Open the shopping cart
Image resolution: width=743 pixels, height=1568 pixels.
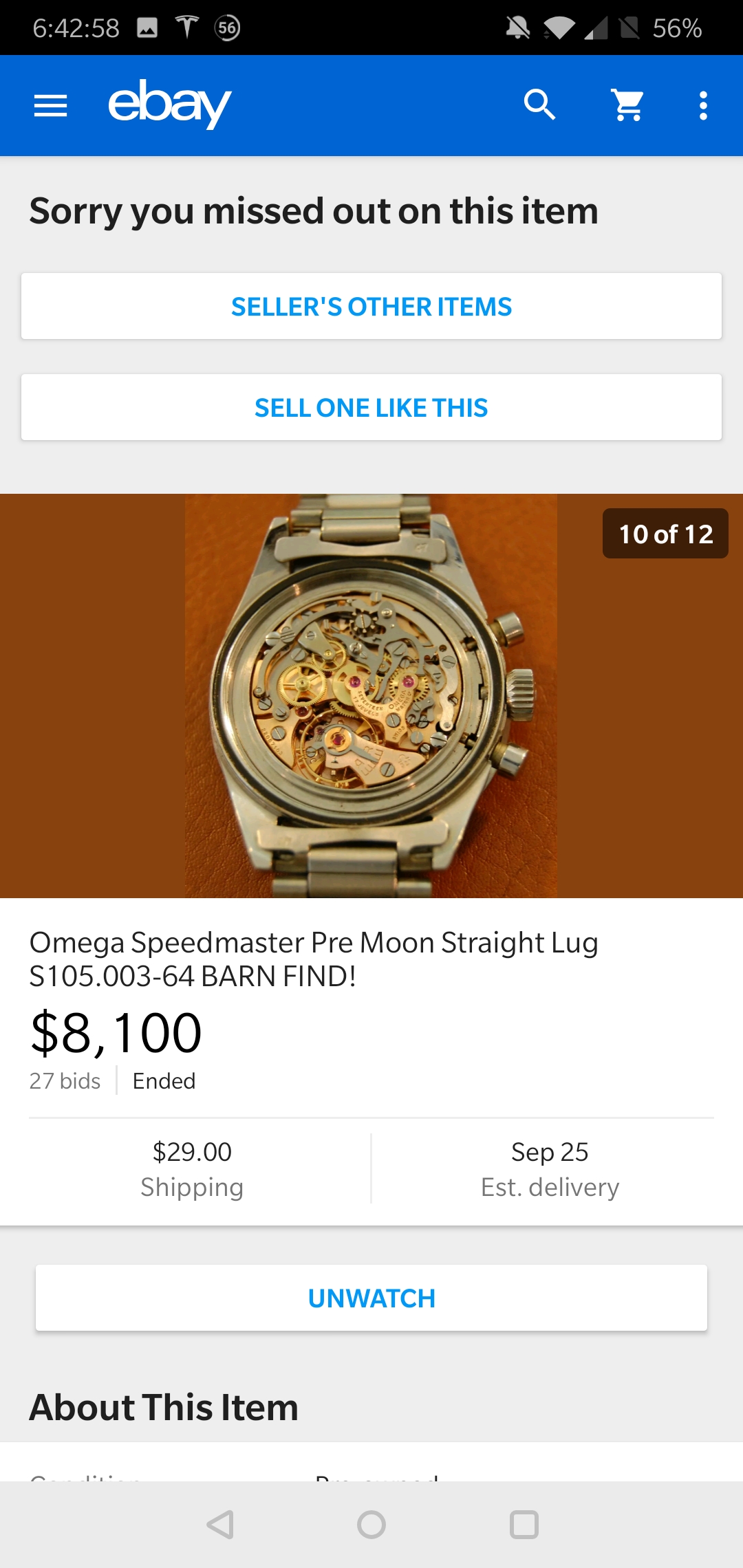(x=628, y=105)
